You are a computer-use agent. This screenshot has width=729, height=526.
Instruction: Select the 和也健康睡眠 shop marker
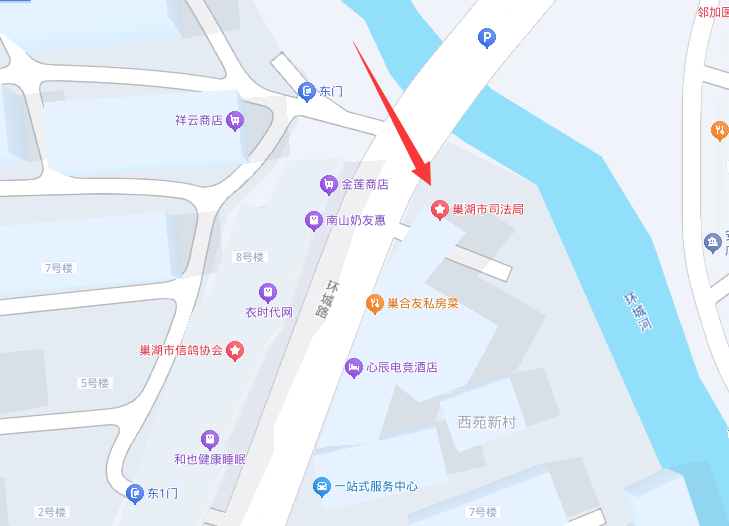[x=209, y=439]
